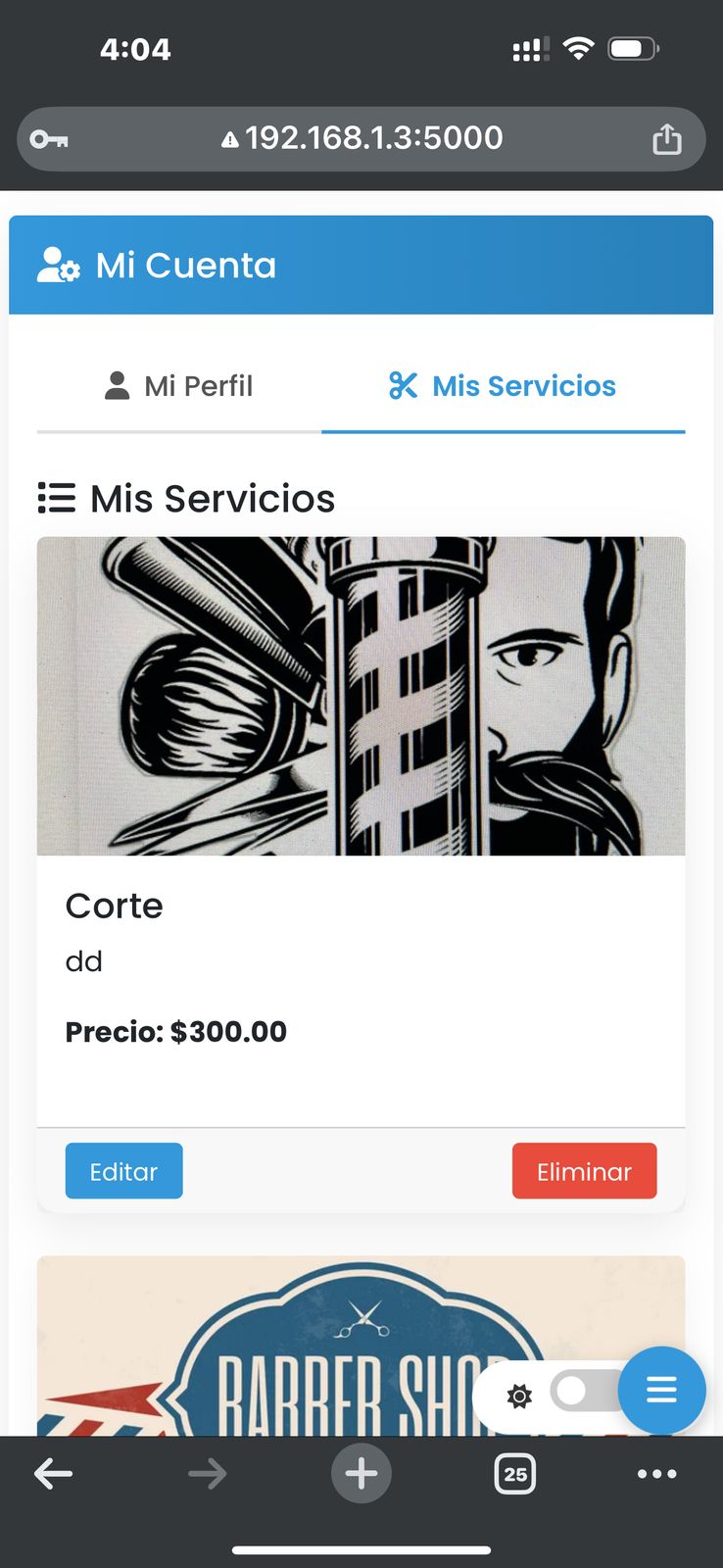Viewport: 723px width, 1568px height.
Task: Tap the plus button to open a new tab
Action: pyautogui.click(x=361, y=1473)
